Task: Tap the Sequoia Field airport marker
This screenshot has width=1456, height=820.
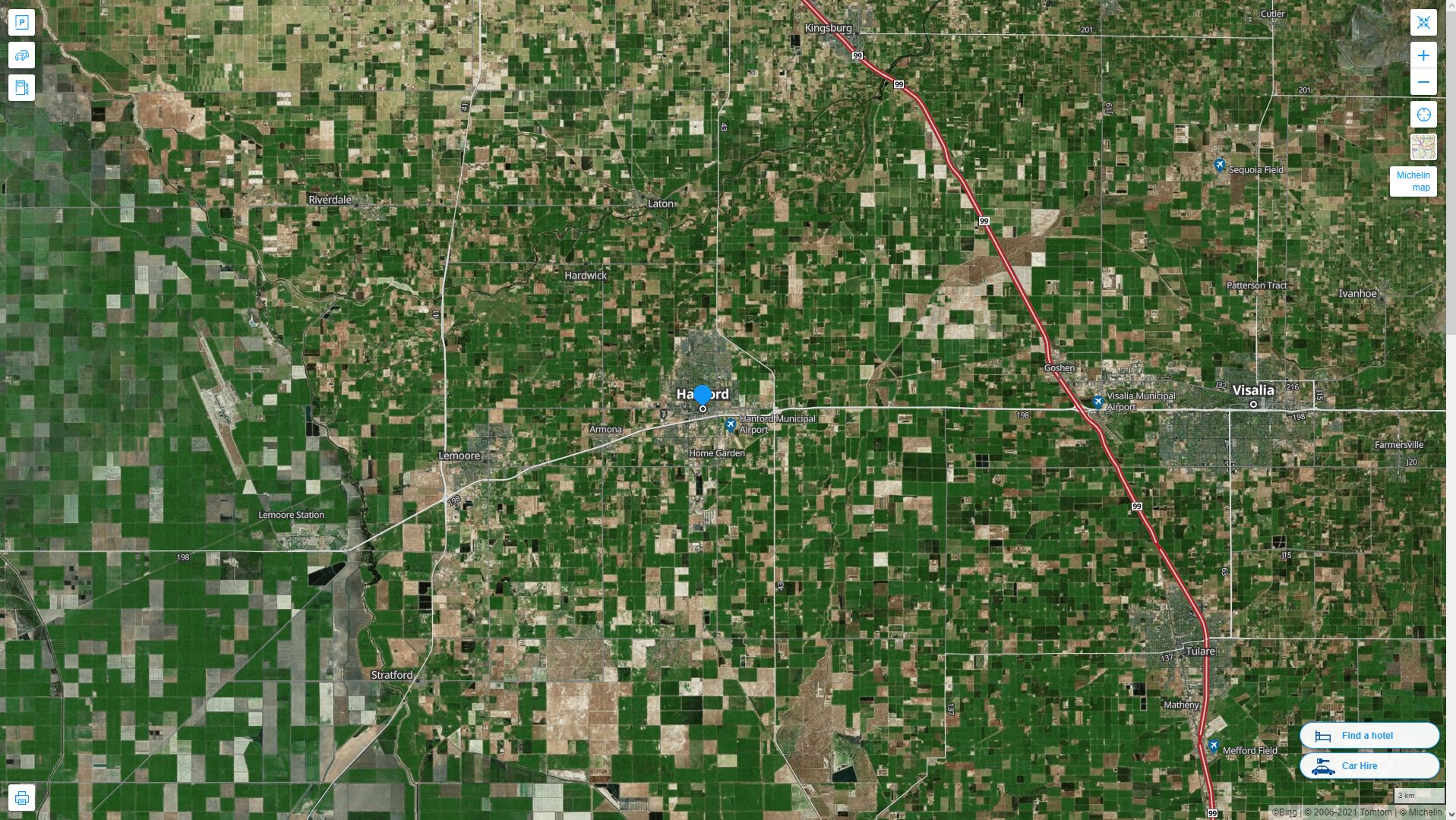Action: (1219, 165)
